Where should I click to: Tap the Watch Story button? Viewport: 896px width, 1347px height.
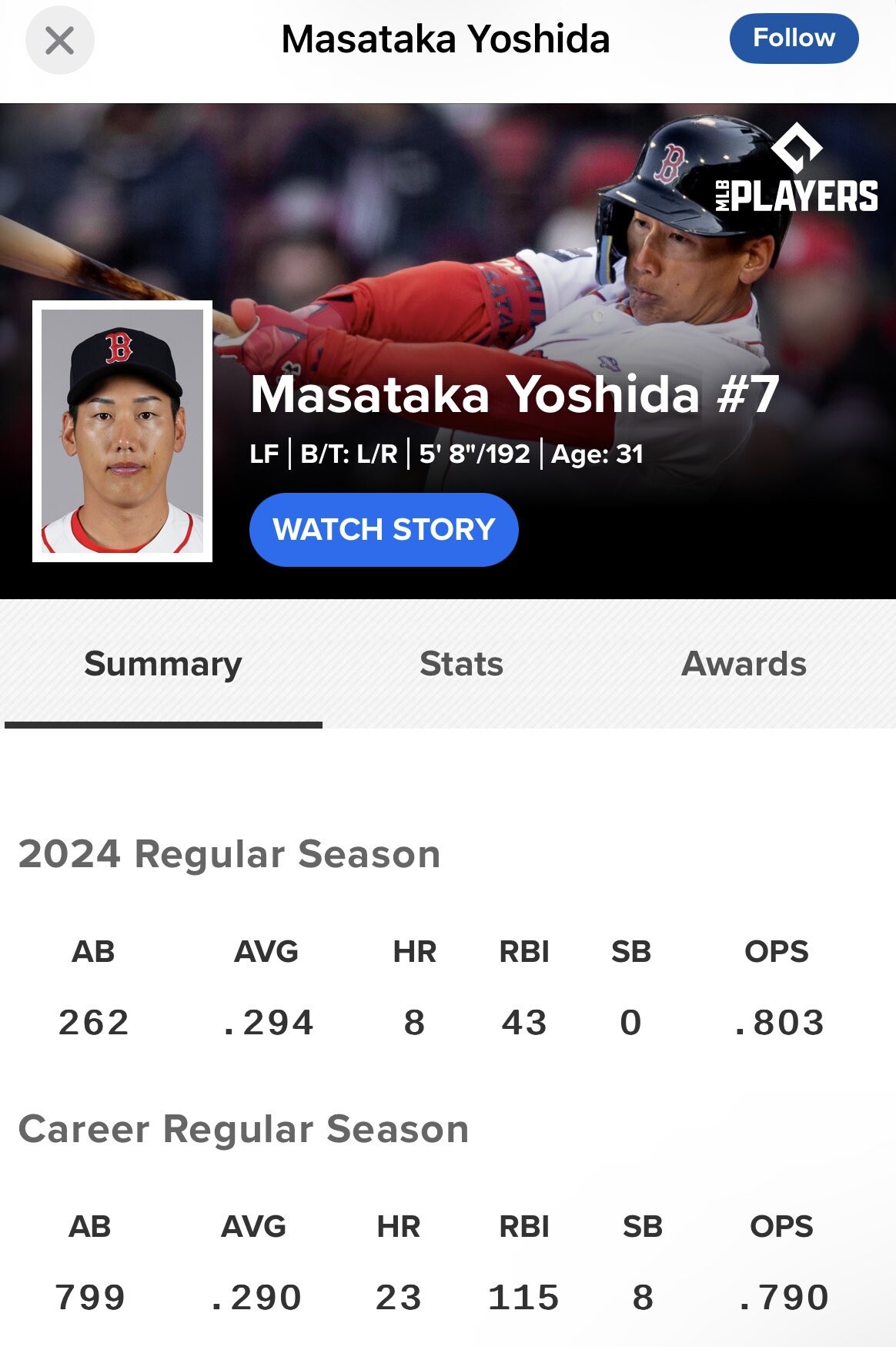pyautogui.click(x=383, y=529)
